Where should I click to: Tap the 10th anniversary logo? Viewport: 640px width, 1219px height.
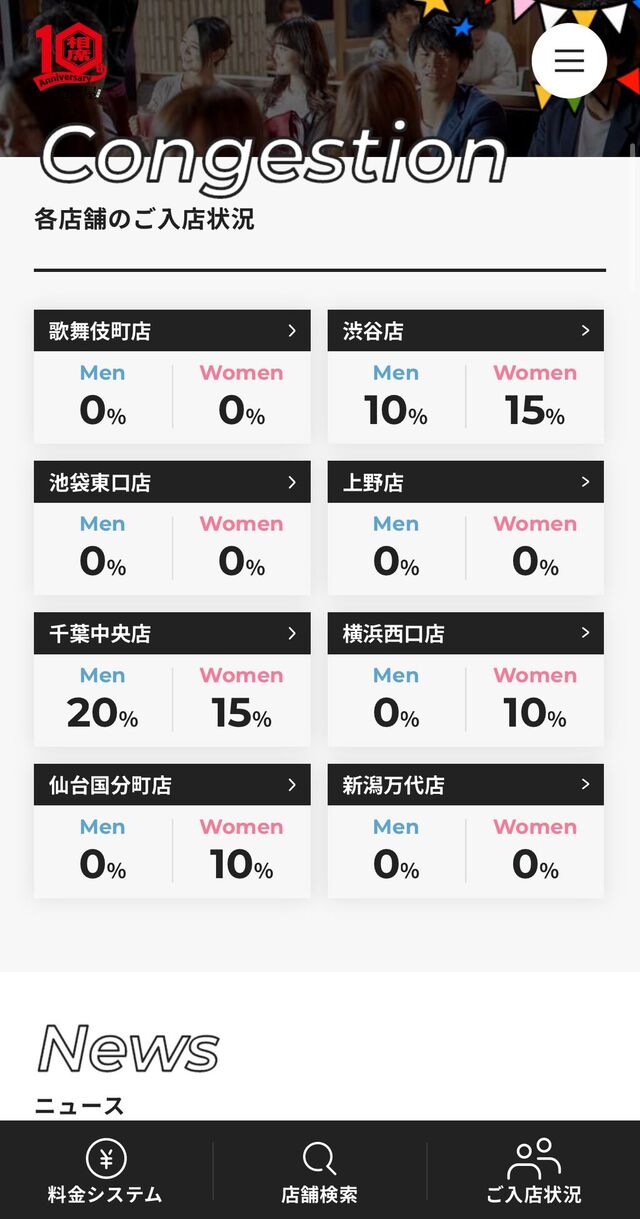pos(70,56)
